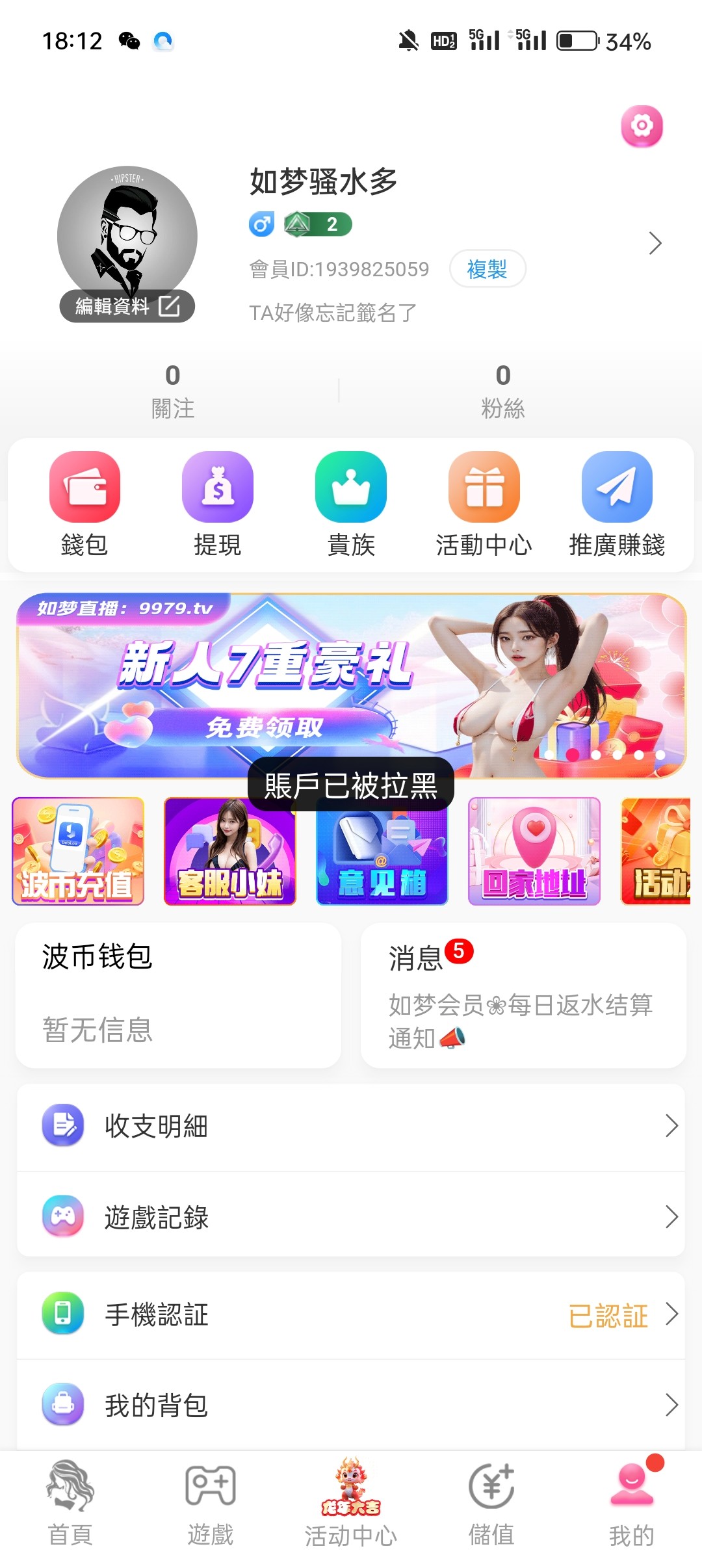Tap the 編輯資料 edit profile button

(127, 306)
